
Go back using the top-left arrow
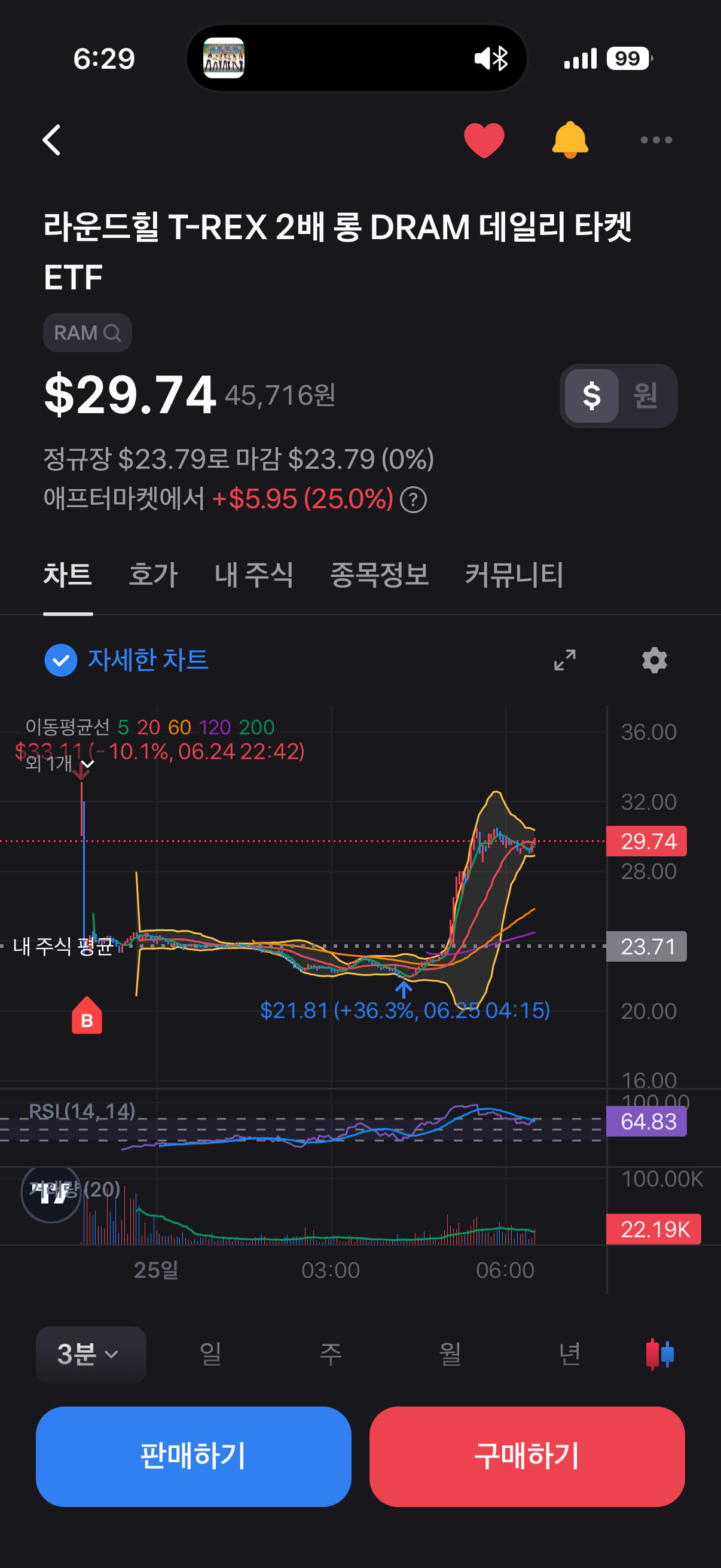tap(52, 140)
